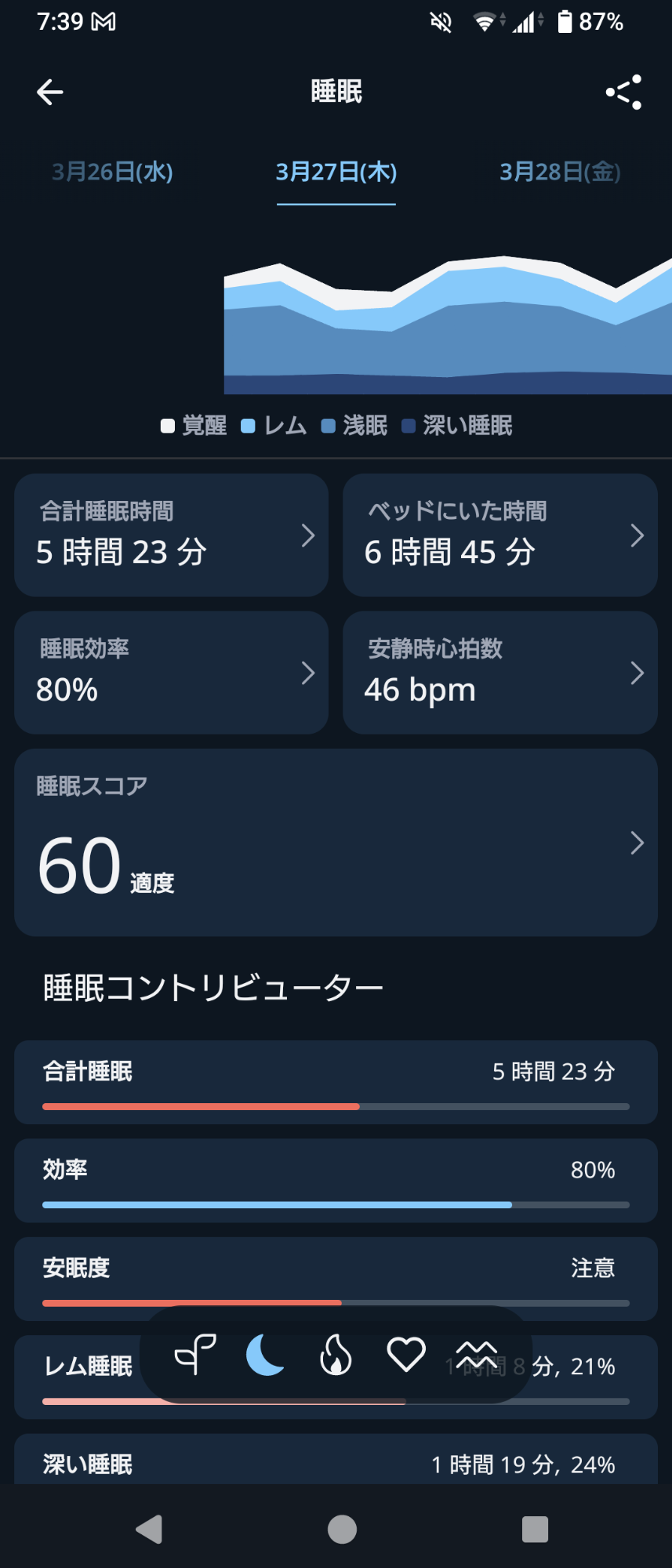Open recent apps with the square button
The width and height of the screenshot is (672, 1568).
pyautogui.click(x=535, y=1529)
